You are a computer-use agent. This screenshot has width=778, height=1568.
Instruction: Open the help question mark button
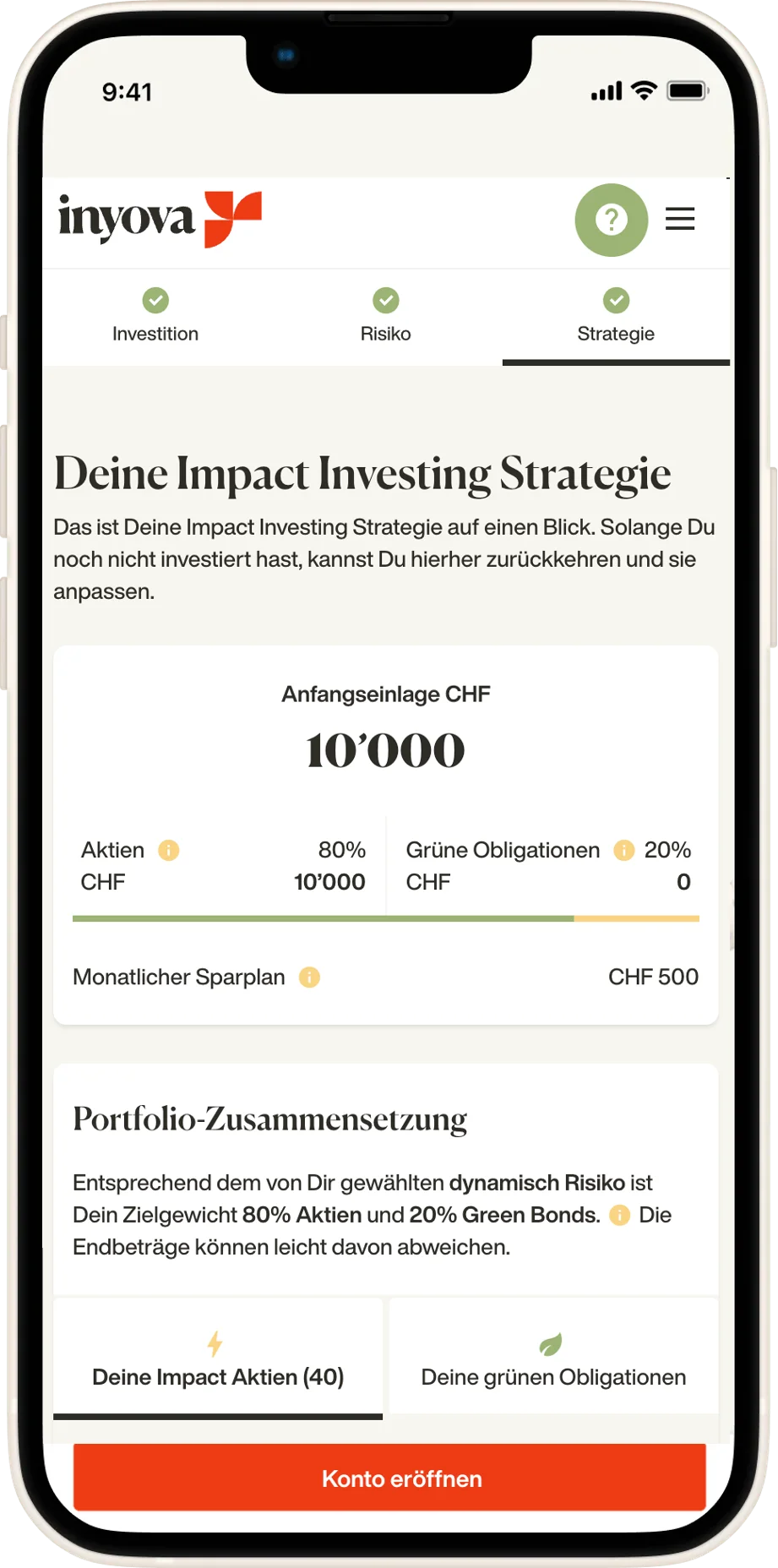[x=611, y=220]
